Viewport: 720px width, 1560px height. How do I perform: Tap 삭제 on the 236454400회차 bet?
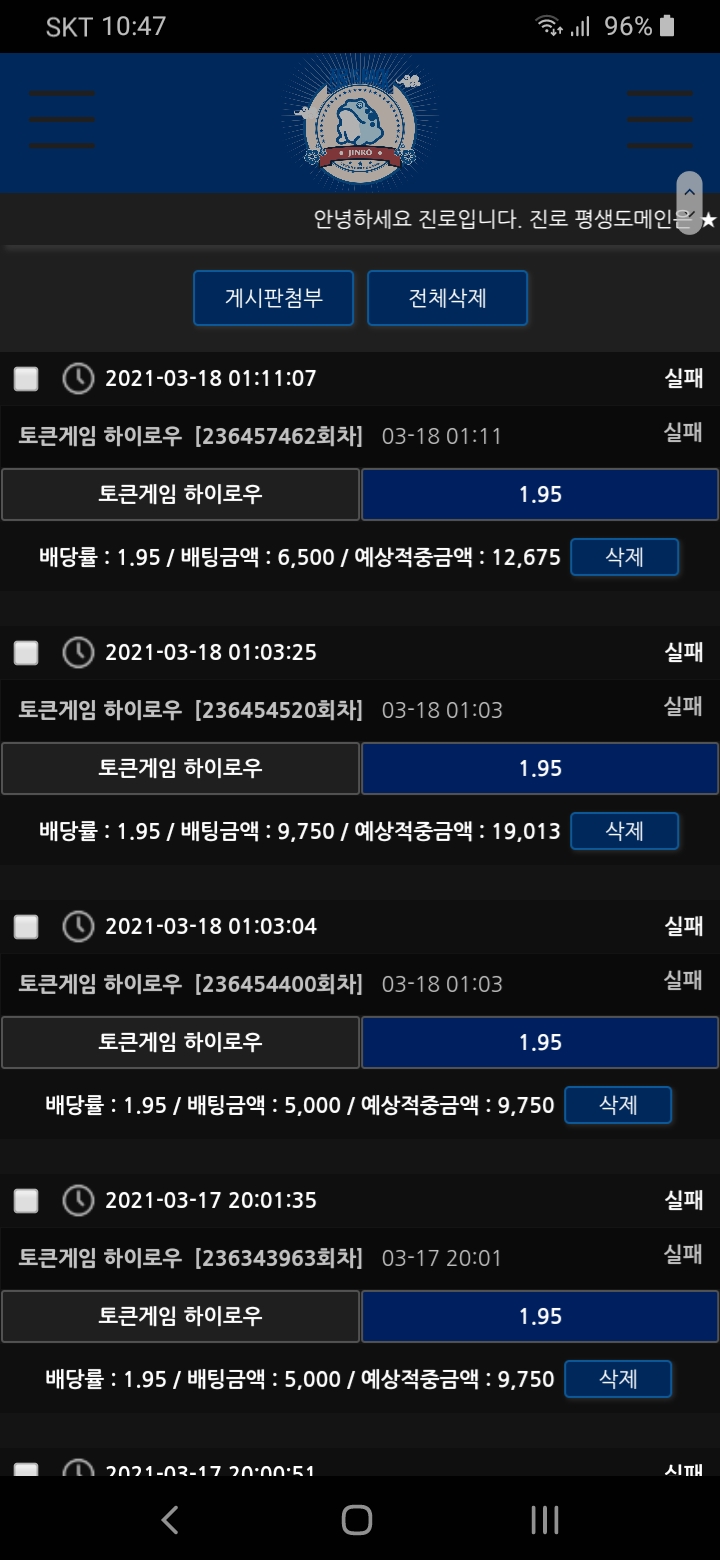(618, 1105)
